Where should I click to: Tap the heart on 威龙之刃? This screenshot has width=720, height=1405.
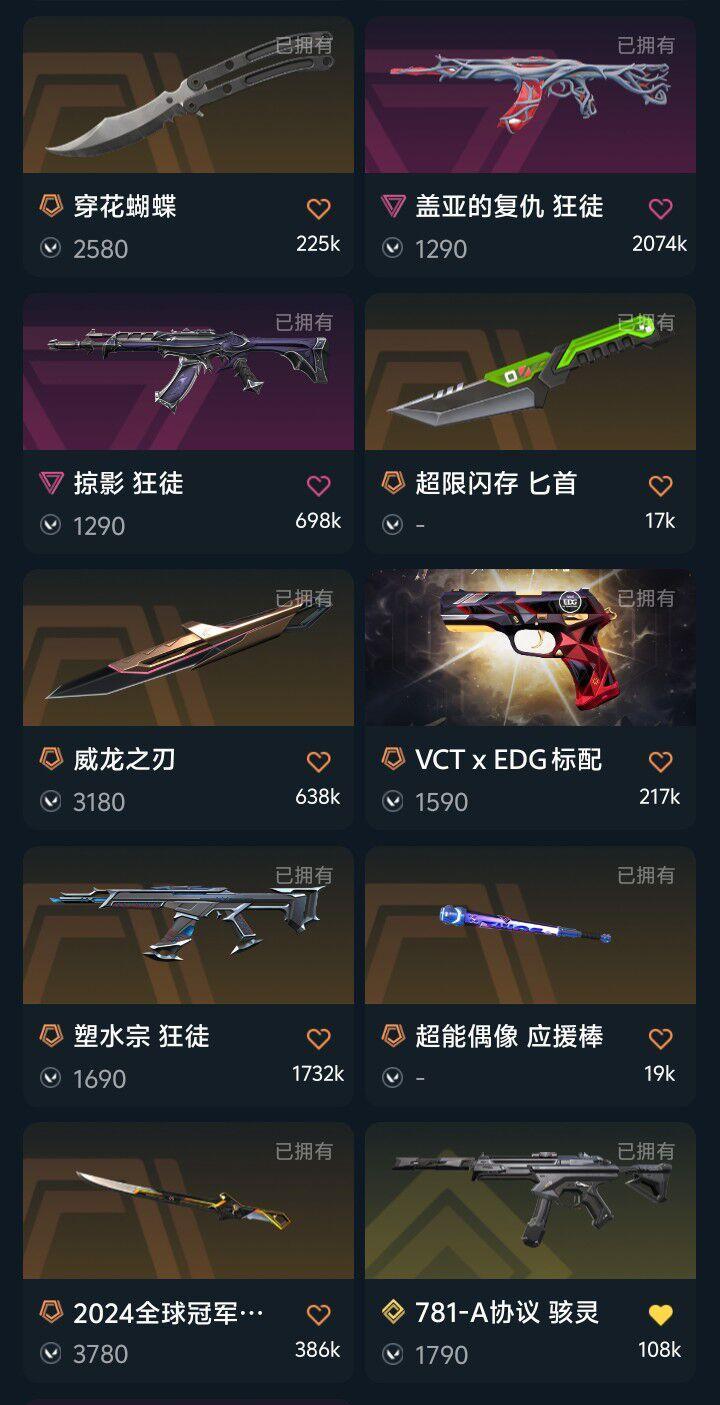[x=318, y=762]
